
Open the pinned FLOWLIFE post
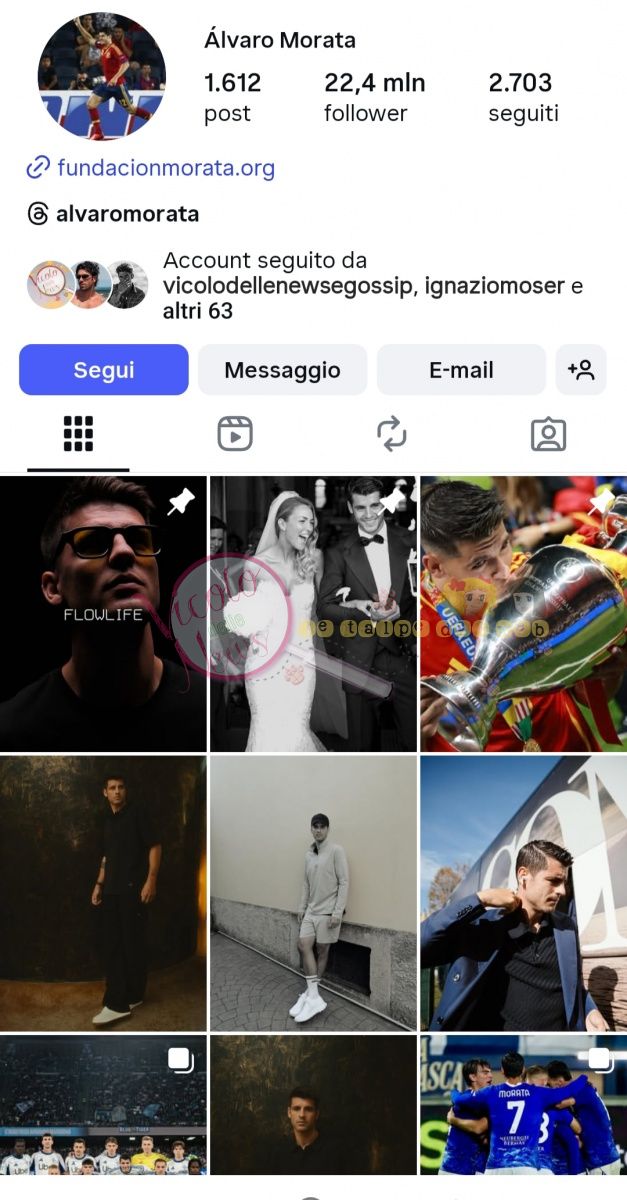[103, 614]
